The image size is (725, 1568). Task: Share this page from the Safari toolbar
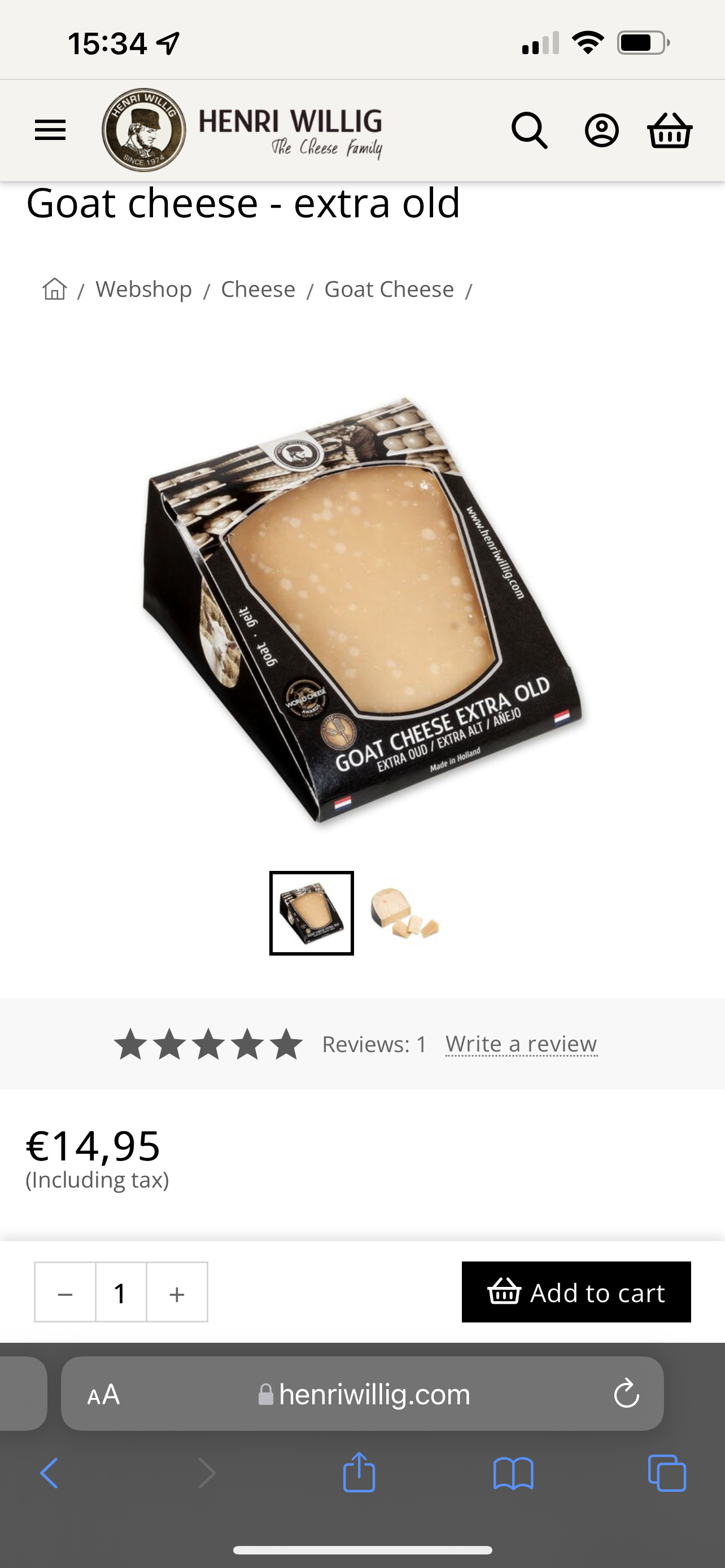(x=359, y=1473)
